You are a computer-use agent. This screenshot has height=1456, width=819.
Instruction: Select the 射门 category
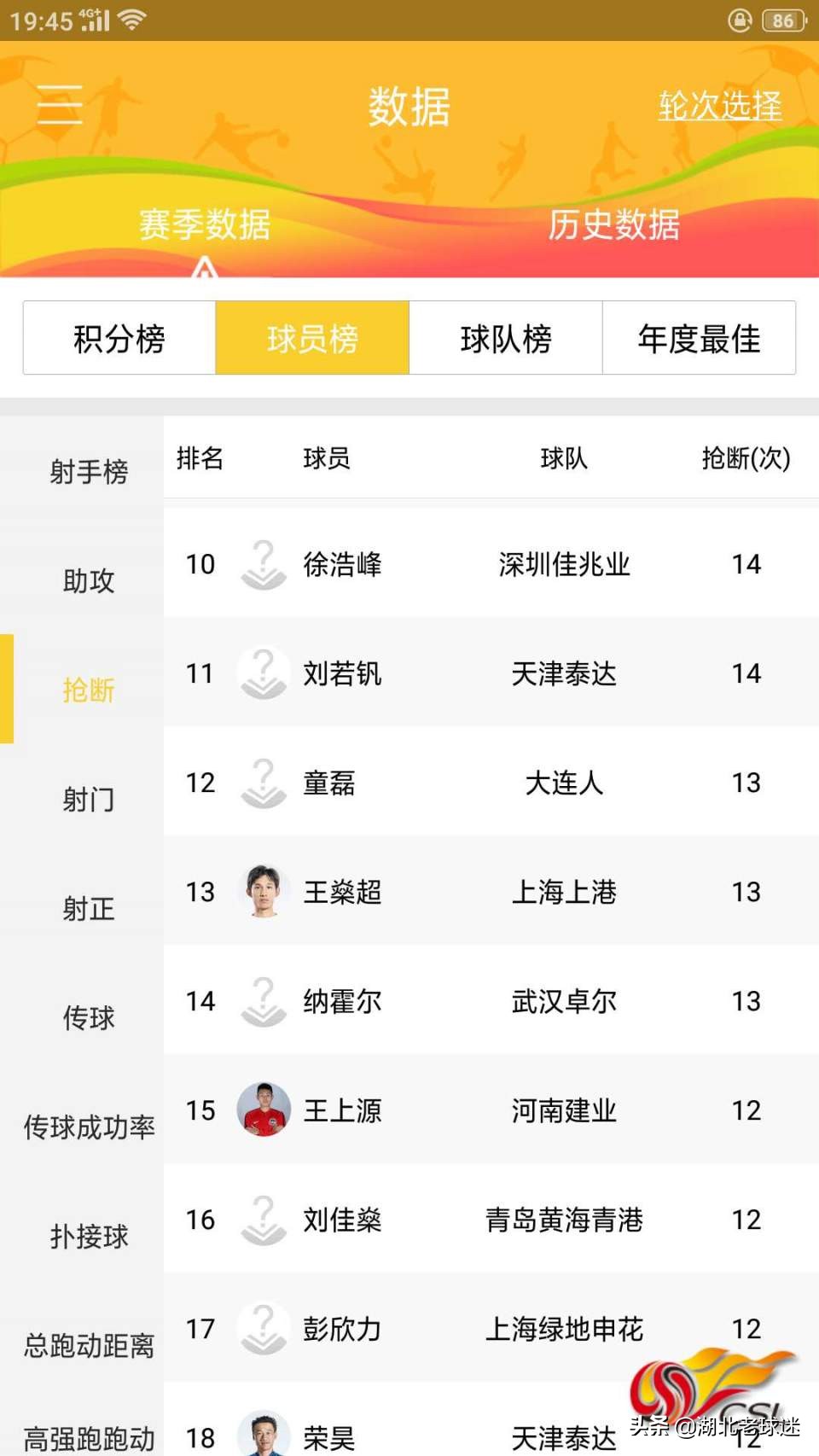point(88,800)
